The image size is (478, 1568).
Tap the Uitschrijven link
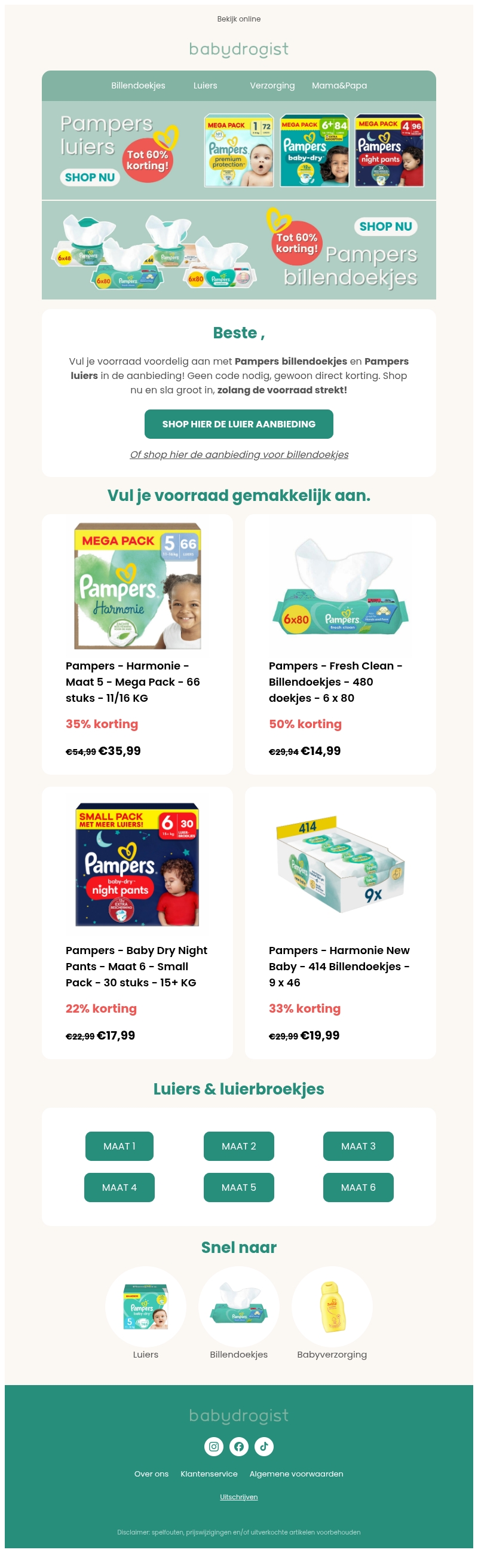(238, 1497)
